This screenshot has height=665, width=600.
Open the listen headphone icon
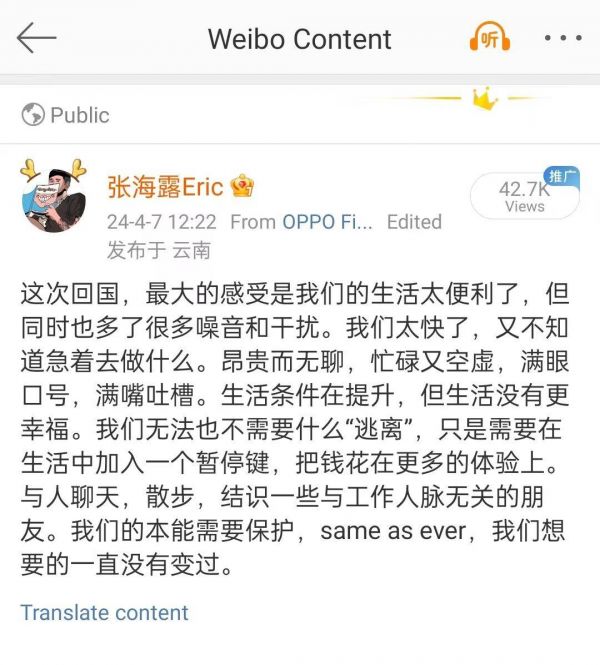tap(490, 39)
